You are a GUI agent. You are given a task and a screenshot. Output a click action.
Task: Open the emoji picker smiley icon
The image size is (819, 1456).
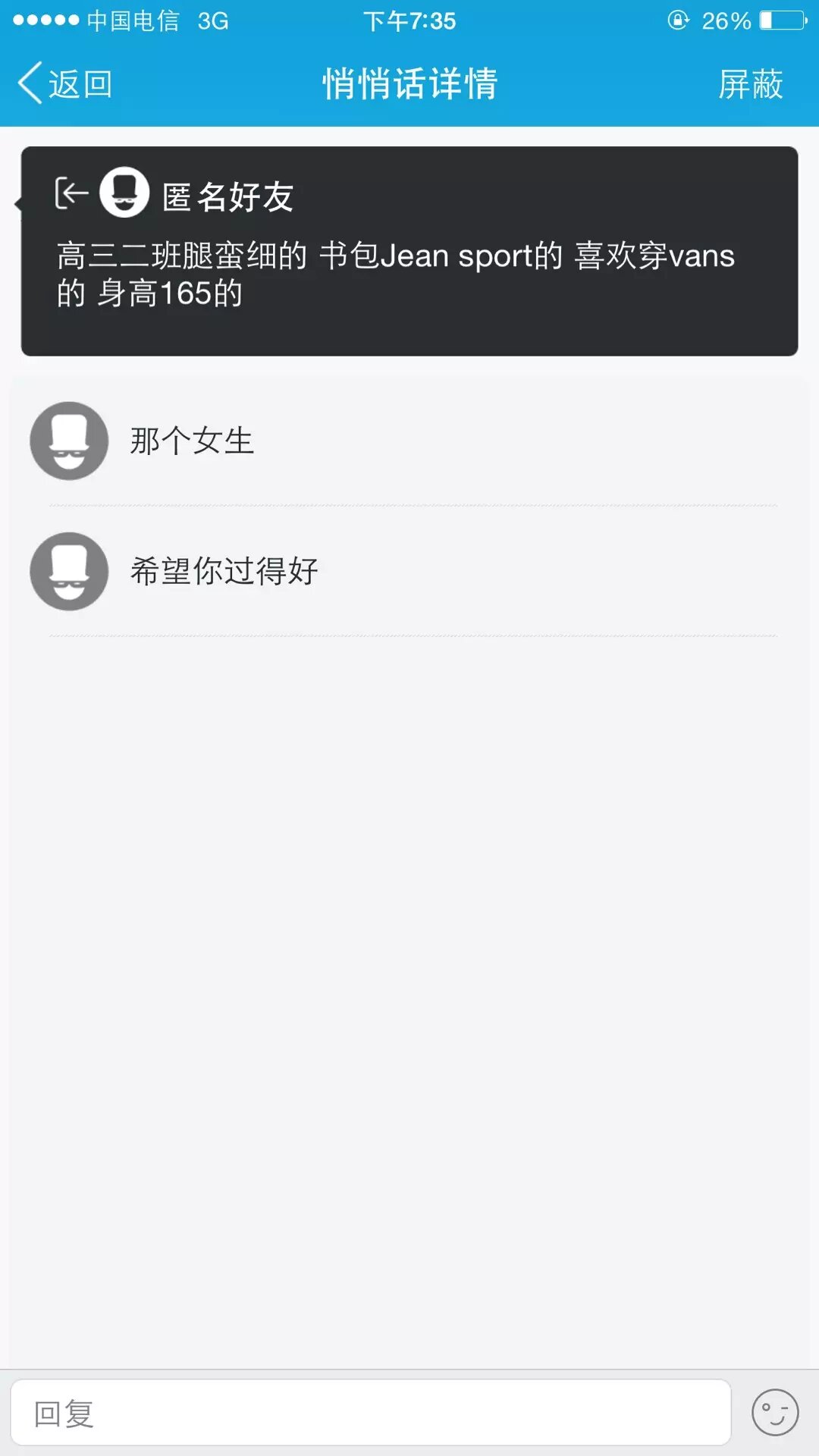tap(774, 1413)
